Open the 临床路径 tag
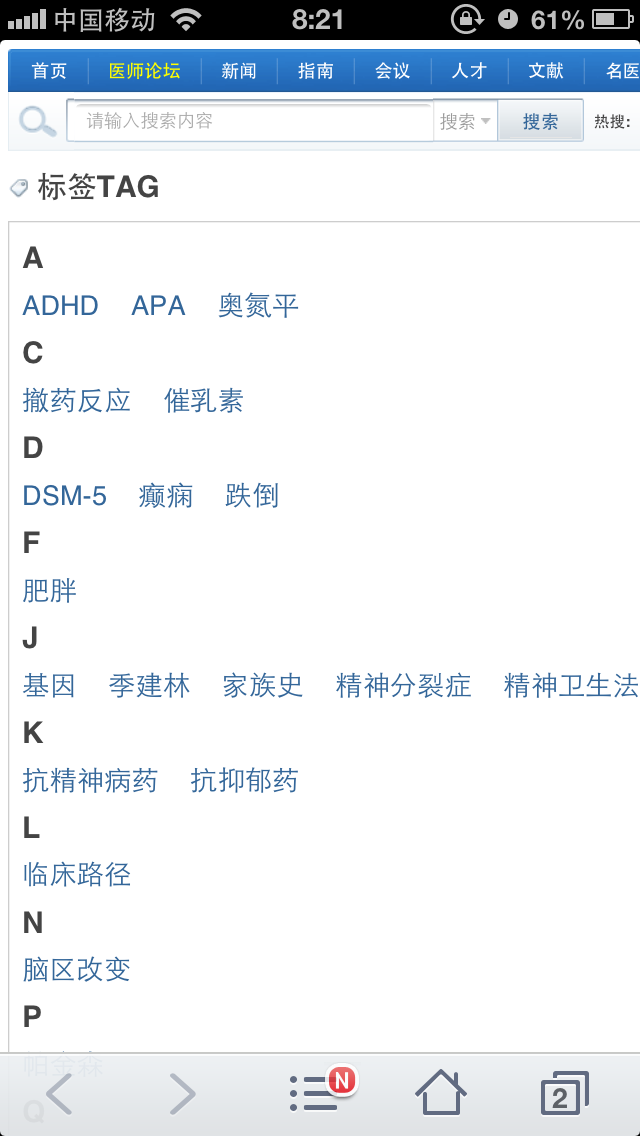The height and width of the screenshot is (1136, 640). pyautogui.click(x=77, y=875)
